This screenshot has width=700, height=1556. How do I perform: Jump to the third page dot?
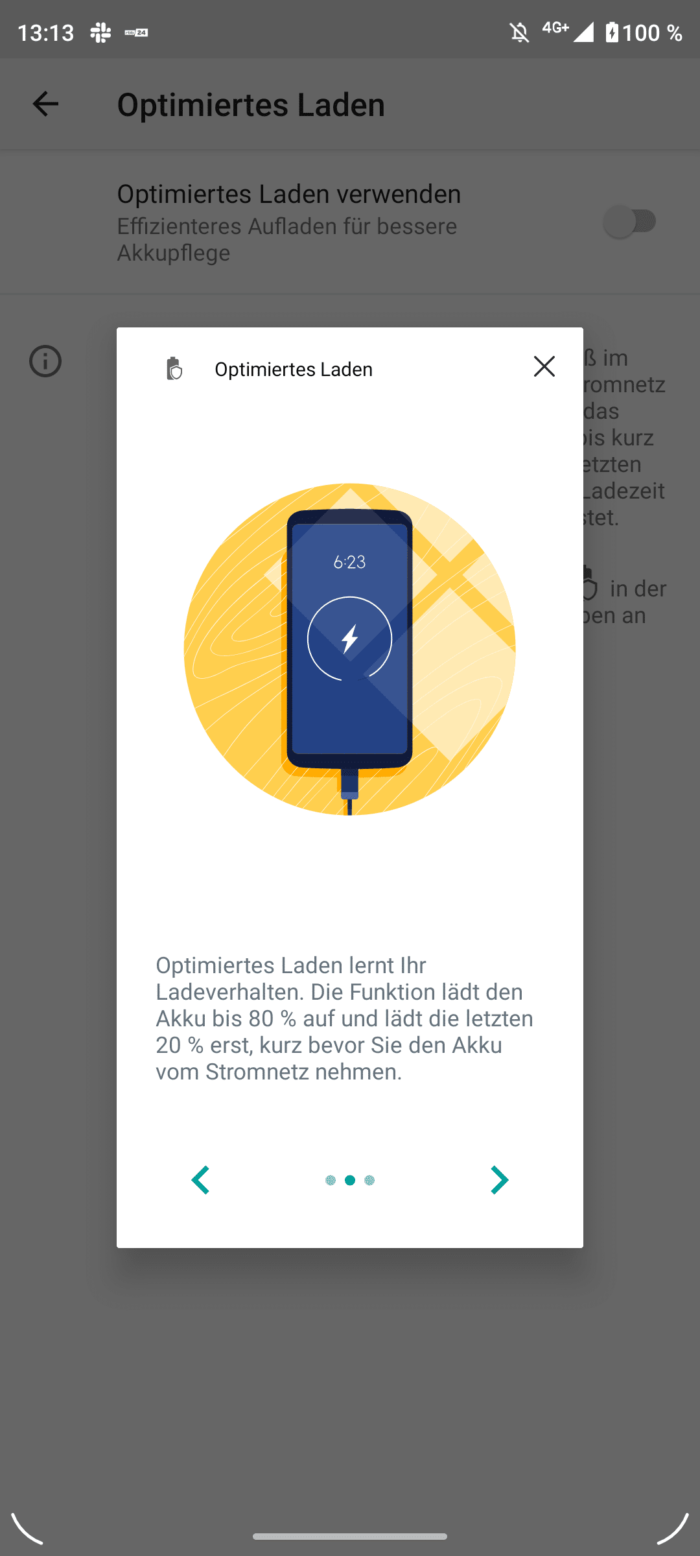click(369, 1181)
